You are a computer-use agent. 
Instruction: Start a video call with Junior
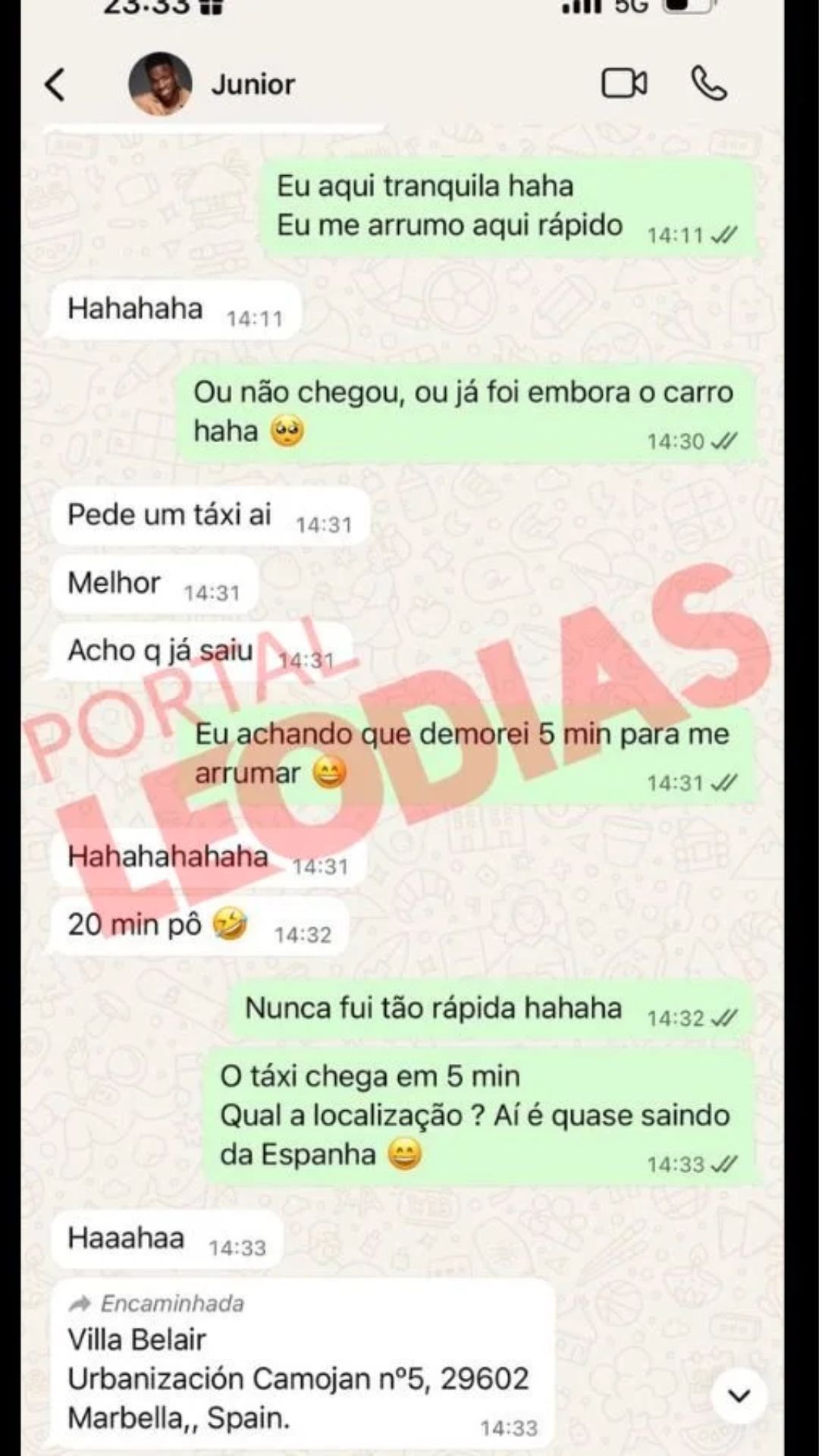(624, 83)
